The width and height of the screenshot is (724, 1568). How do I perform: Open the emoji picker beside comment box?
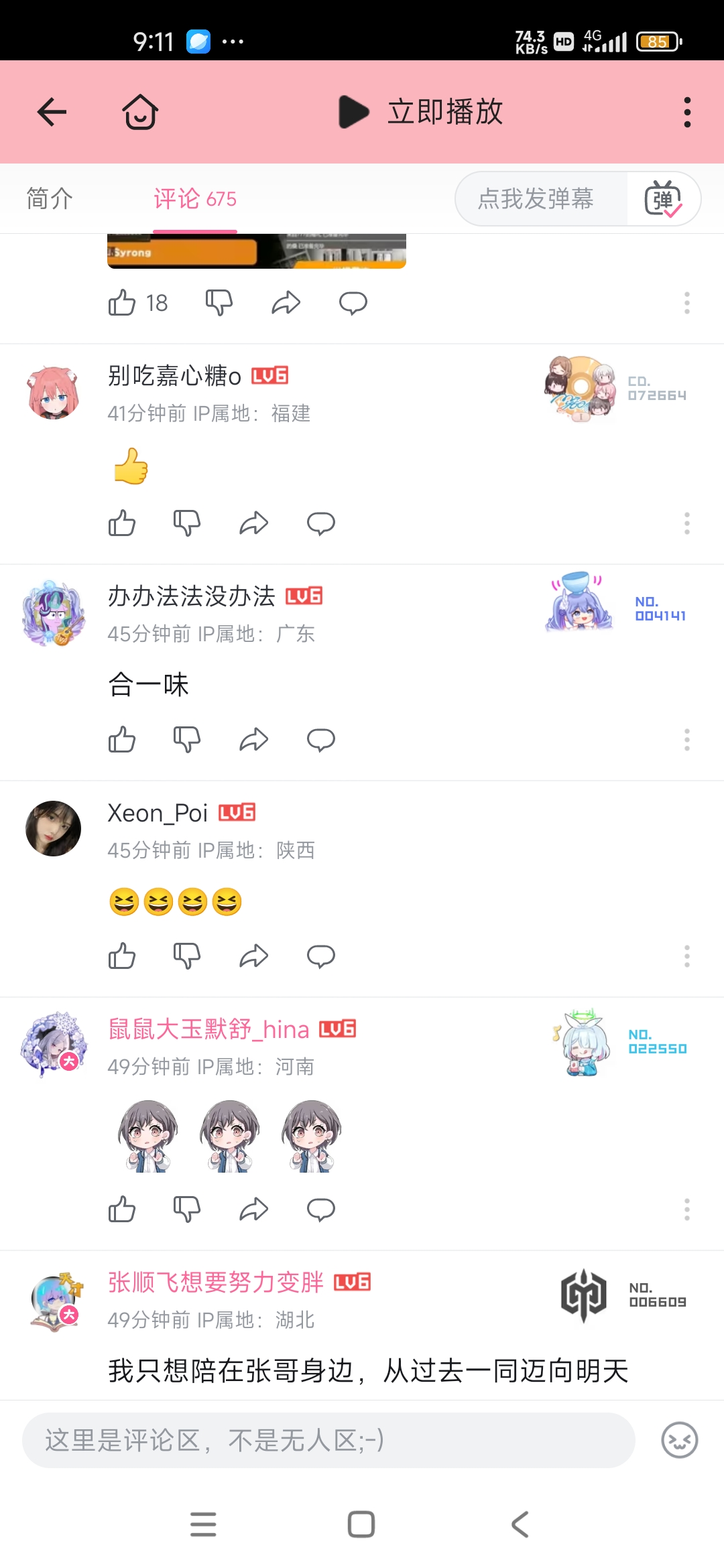[x=679, y=1440]
